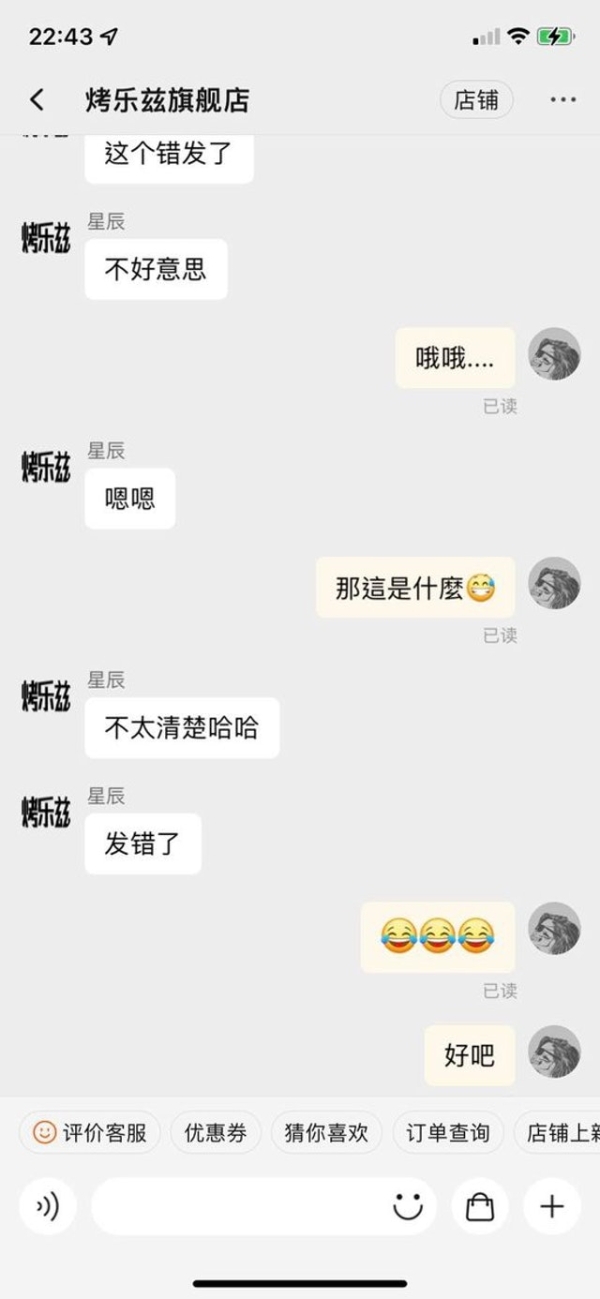
Task: Open the three-dot overflow menu
Action: pyautogui.click(x=562, y=100)
